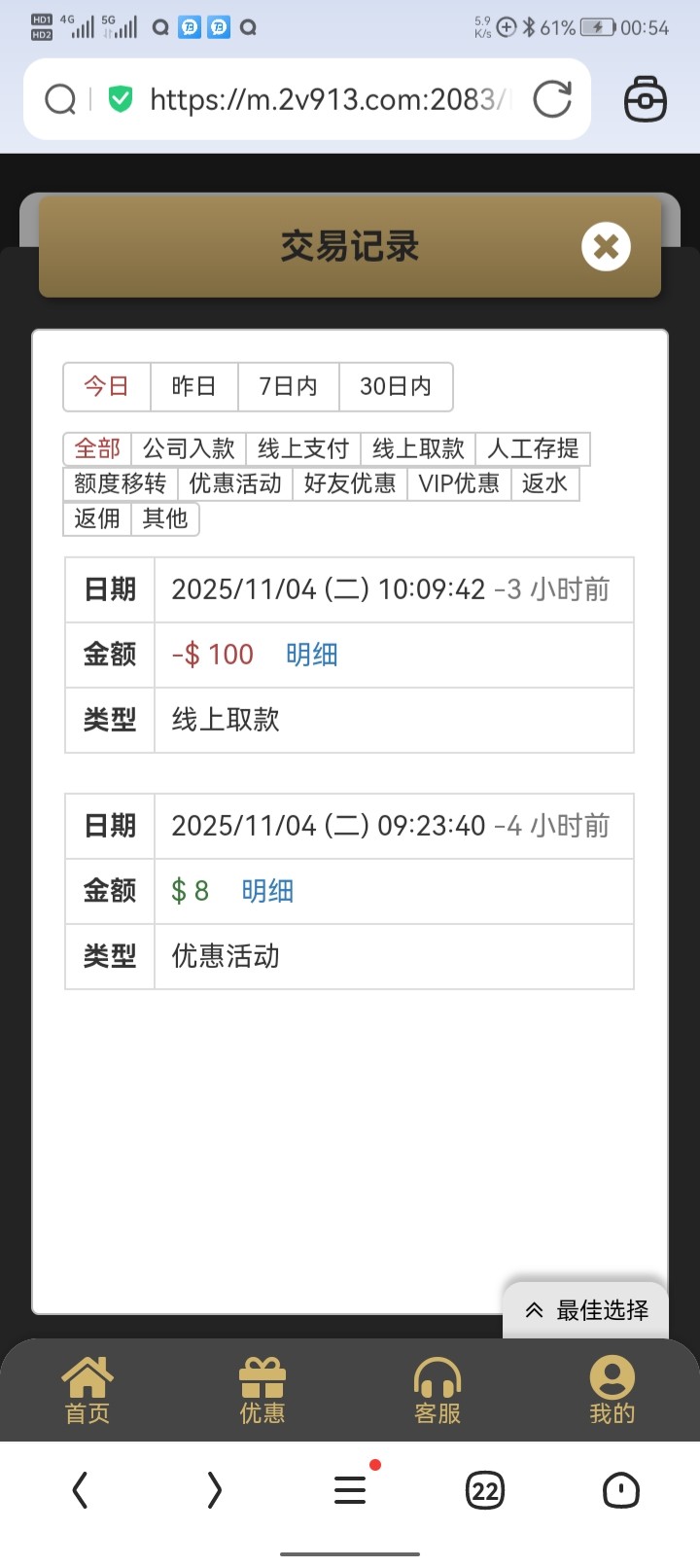Screen dimensions: 700x1568
Task: Select the VIP优惠 filter
Action: point(459,483)
